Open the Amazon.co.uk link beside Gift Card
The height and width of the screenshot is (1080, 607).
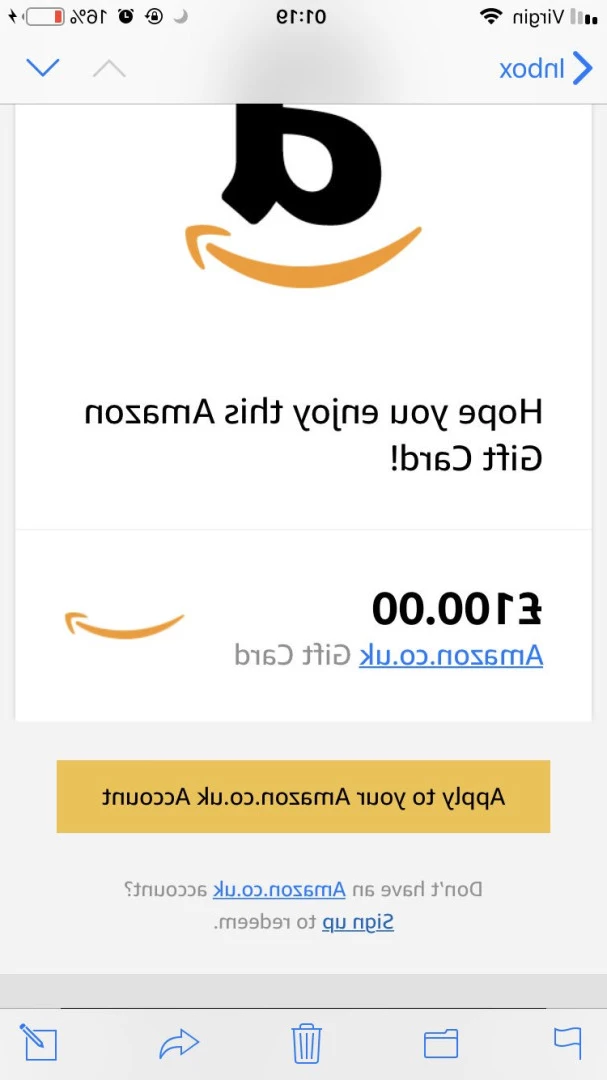coord(451,656)
